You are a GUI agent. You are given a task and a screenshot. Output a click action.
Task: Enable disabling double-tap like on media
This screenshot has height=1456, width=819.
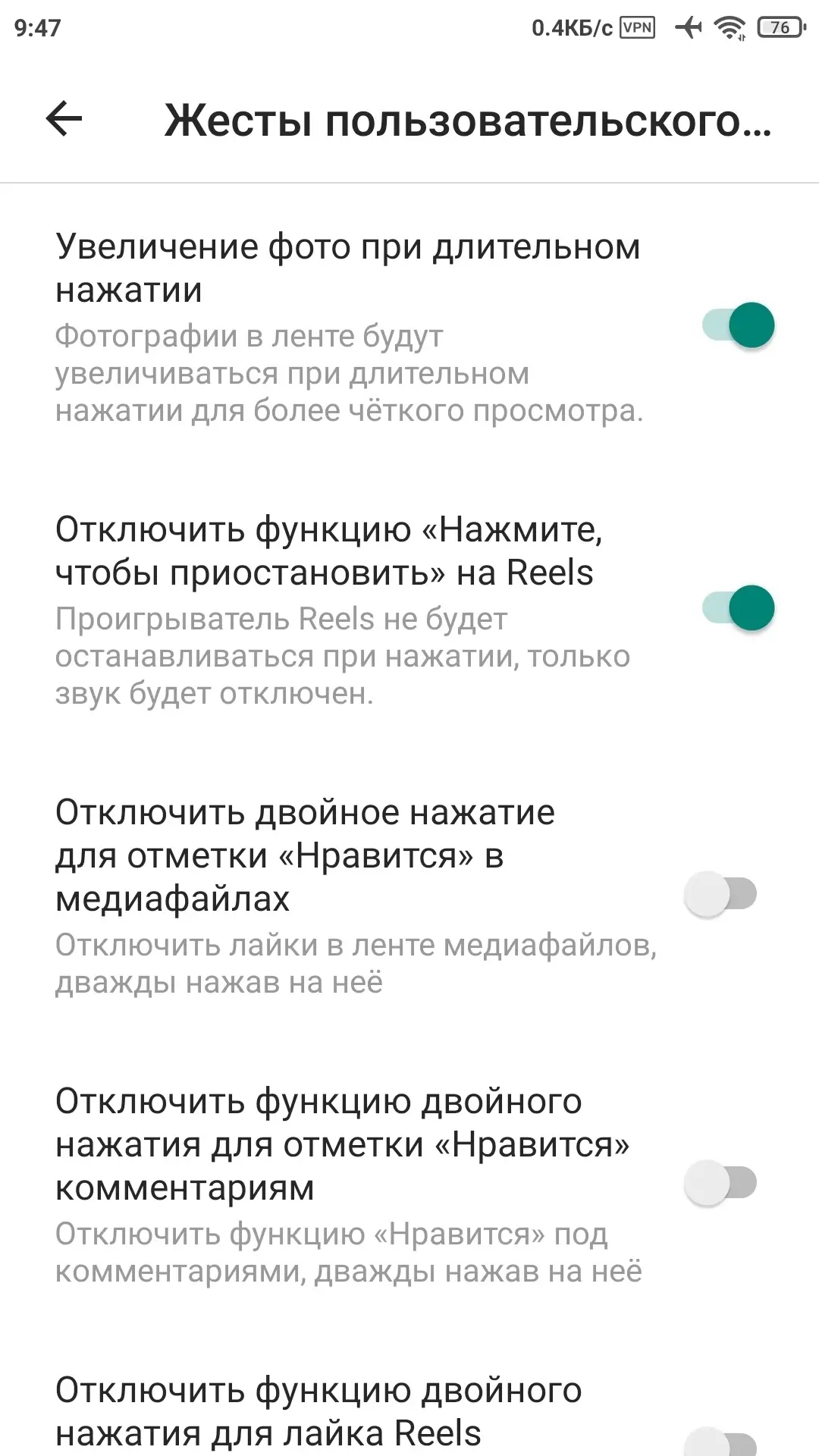(721, 894)
